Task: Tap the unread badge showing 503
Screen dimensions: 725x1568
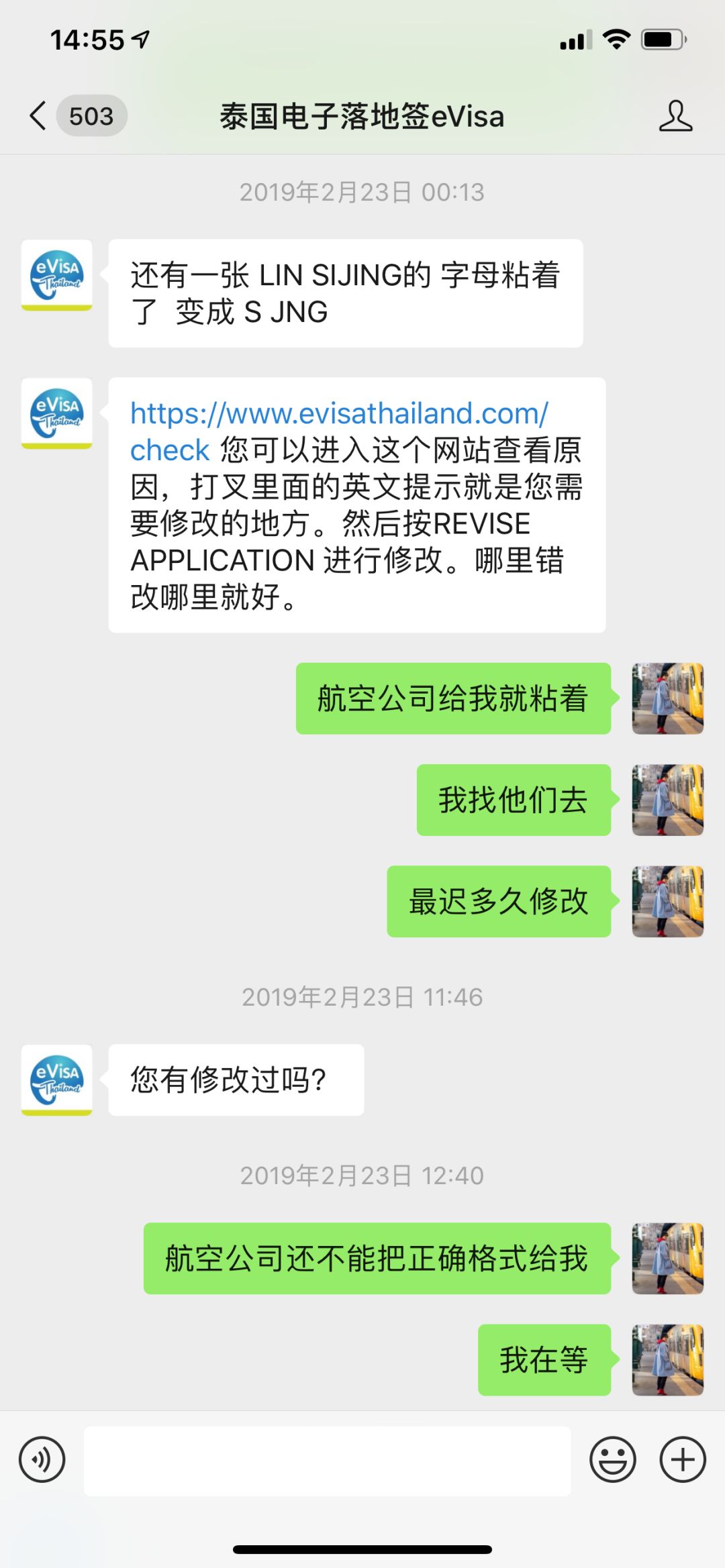Action: click(x=91, y=115)
